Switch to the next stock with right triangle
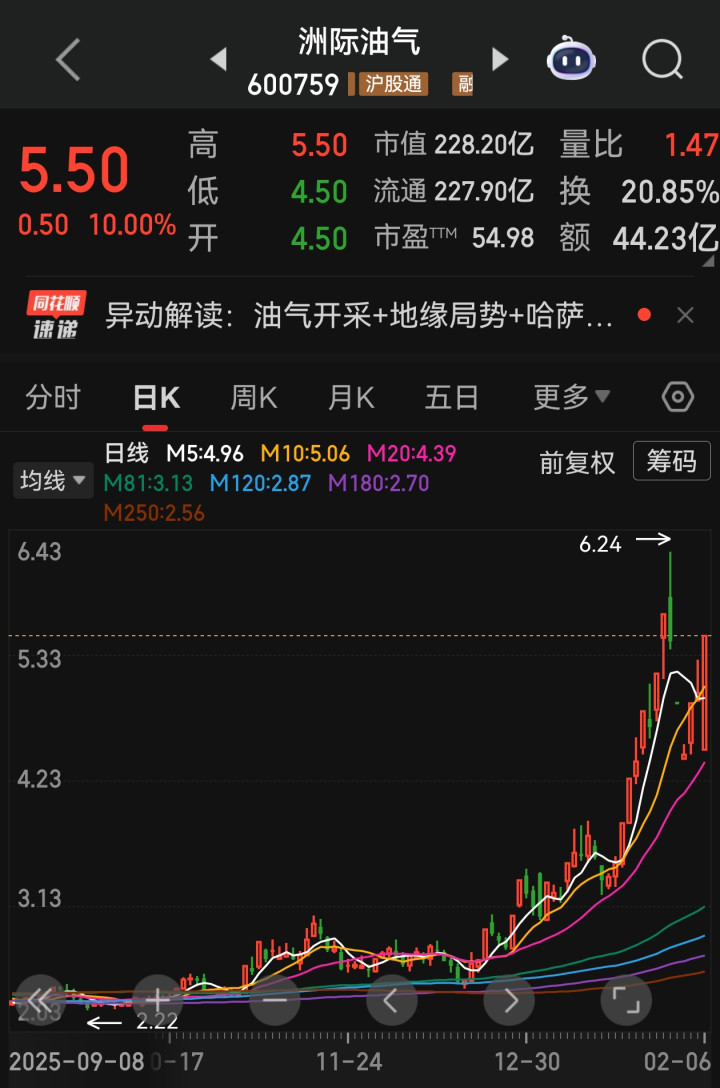Screen dimensions: 720x1088 pos(500,60)
